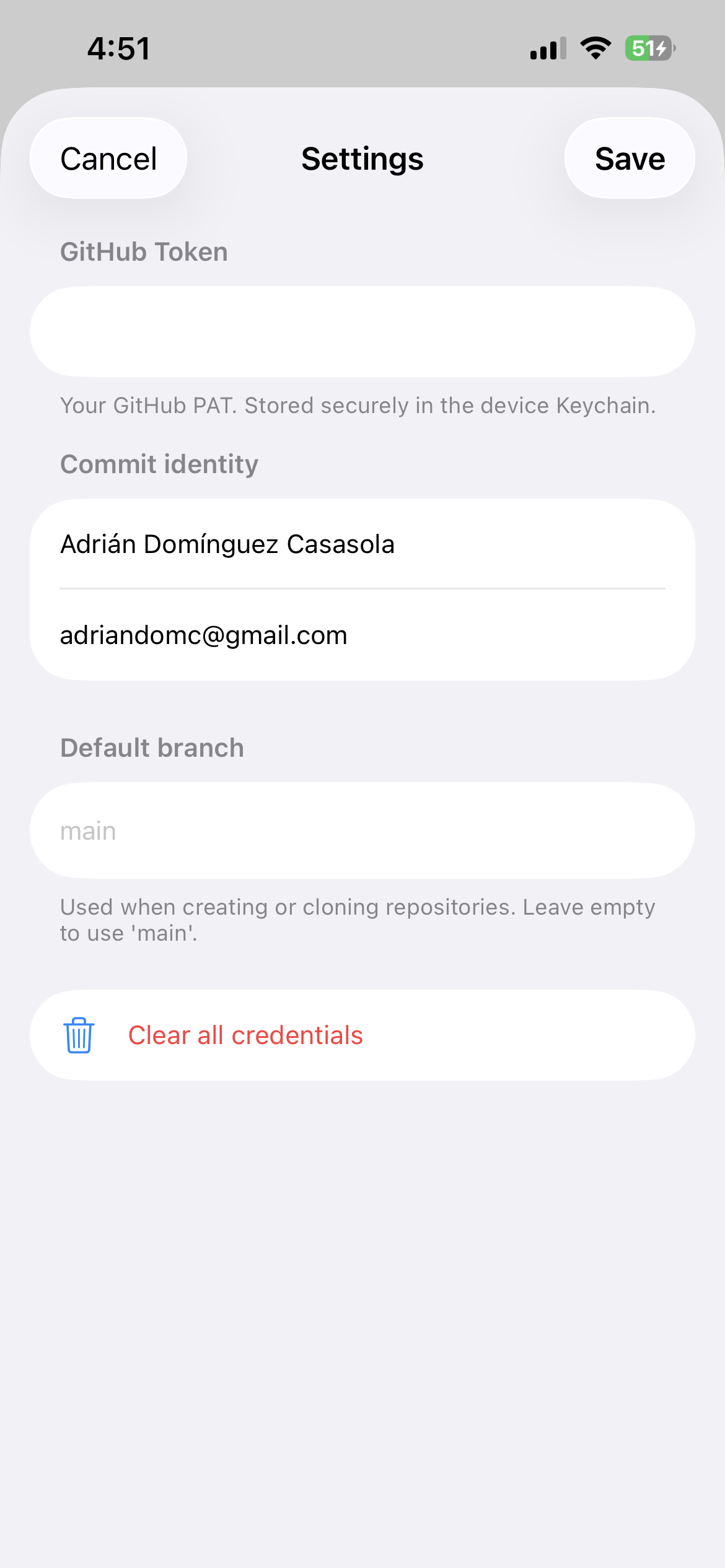Viewport: 725px width, 1568px height.
Task: Cancel out of the Settings screen
Action: point(108,159)
